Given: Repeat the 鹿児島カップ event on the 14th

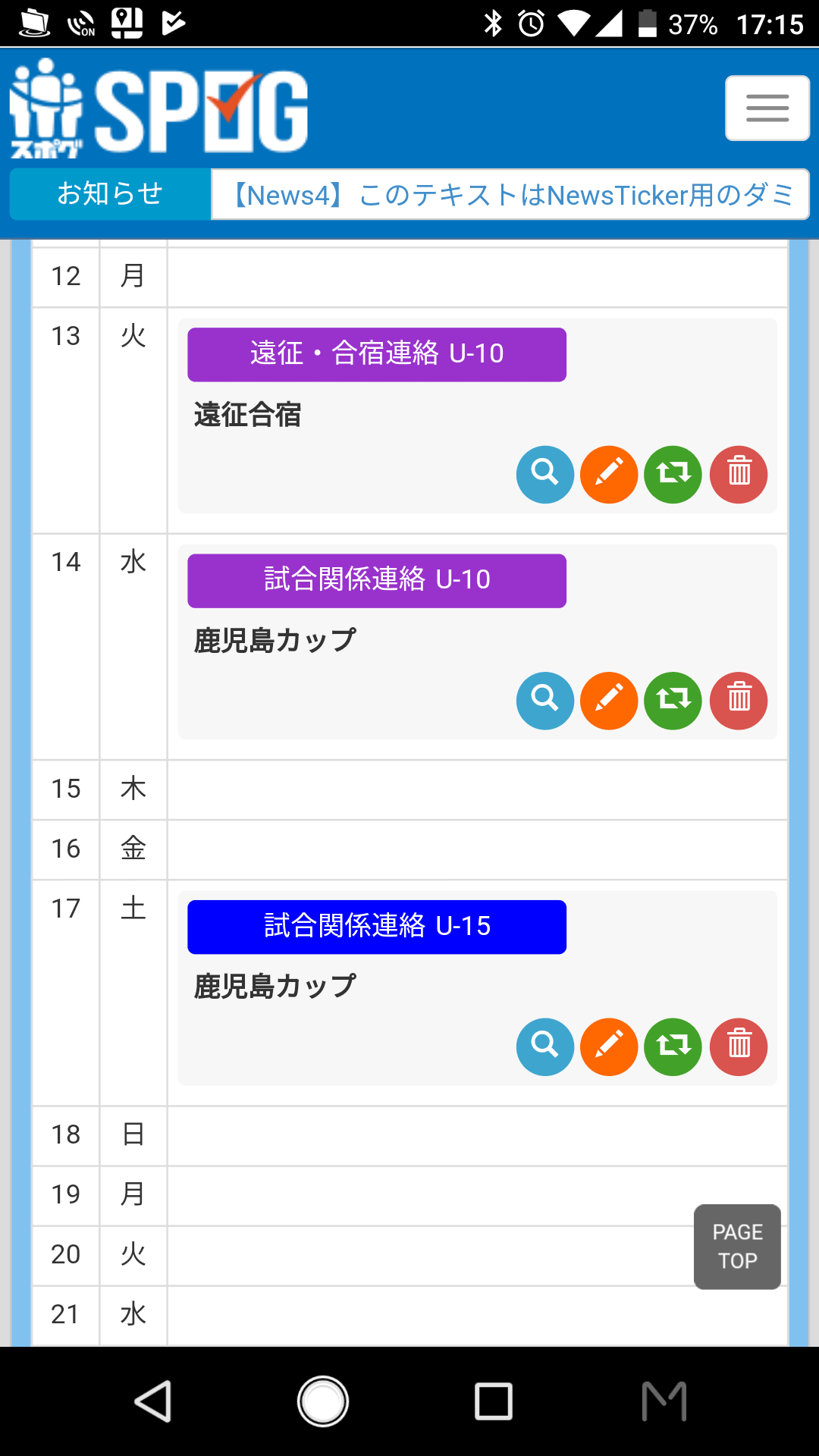Looking at the screenshot, I should click(673, 701).
